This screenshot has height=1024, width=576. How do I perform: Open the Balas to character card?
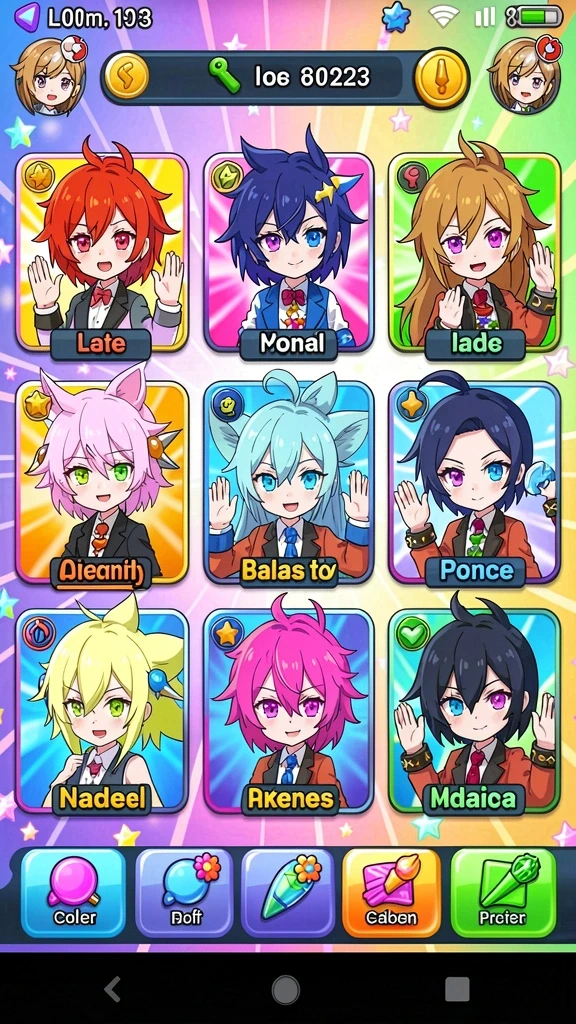pos(288,483)
